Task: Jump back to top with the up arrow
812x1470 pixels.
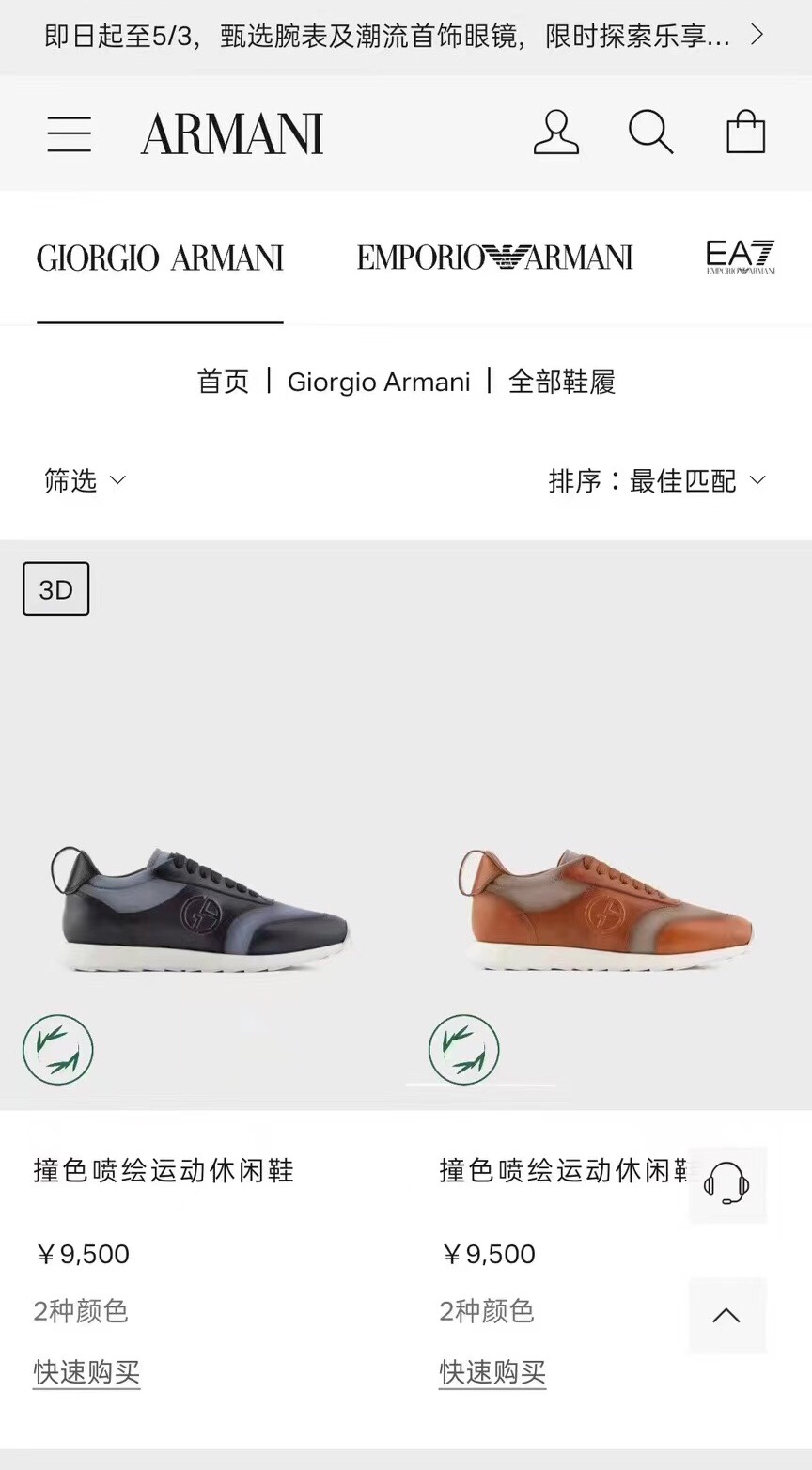Action: tap(726, 1316)
